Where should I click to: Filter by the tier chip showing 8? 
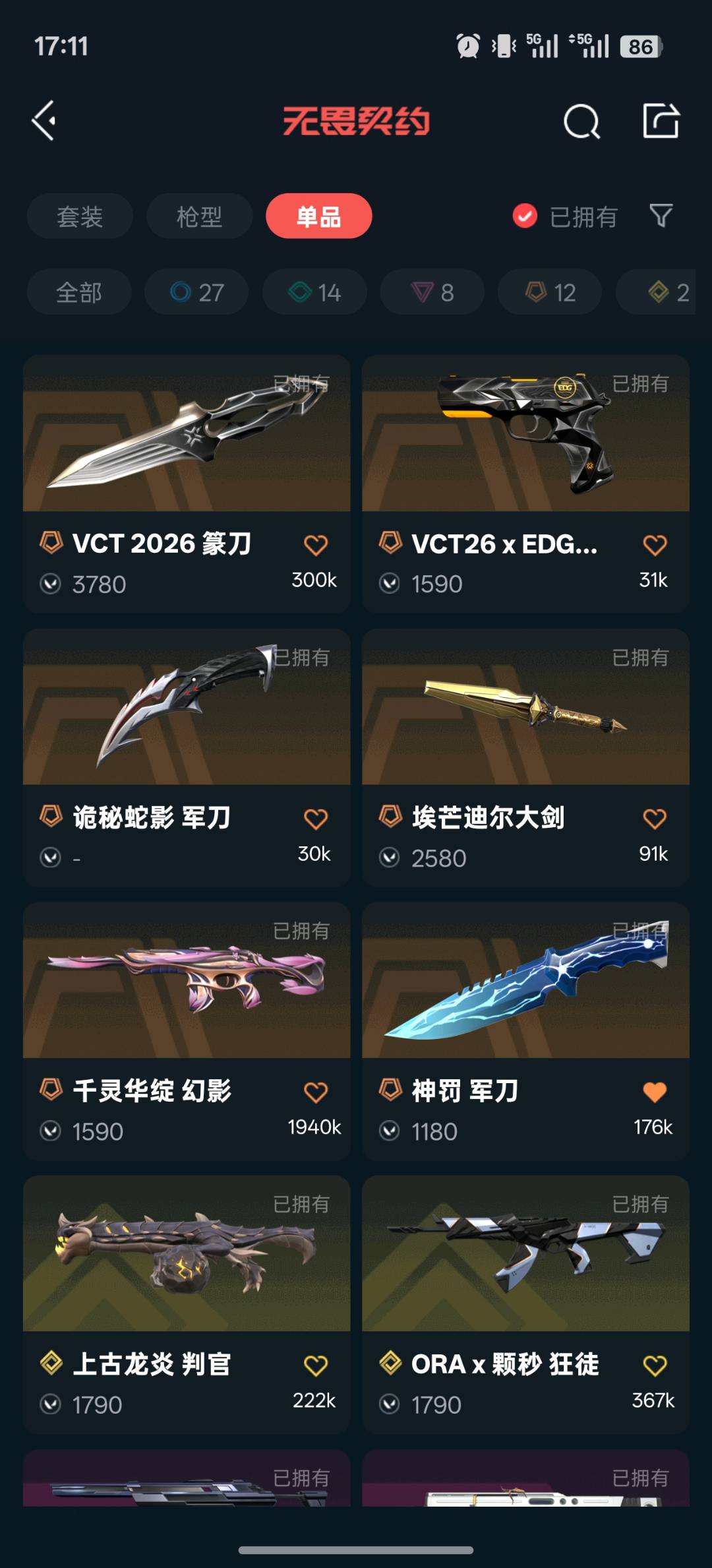(x=432, y=292)
